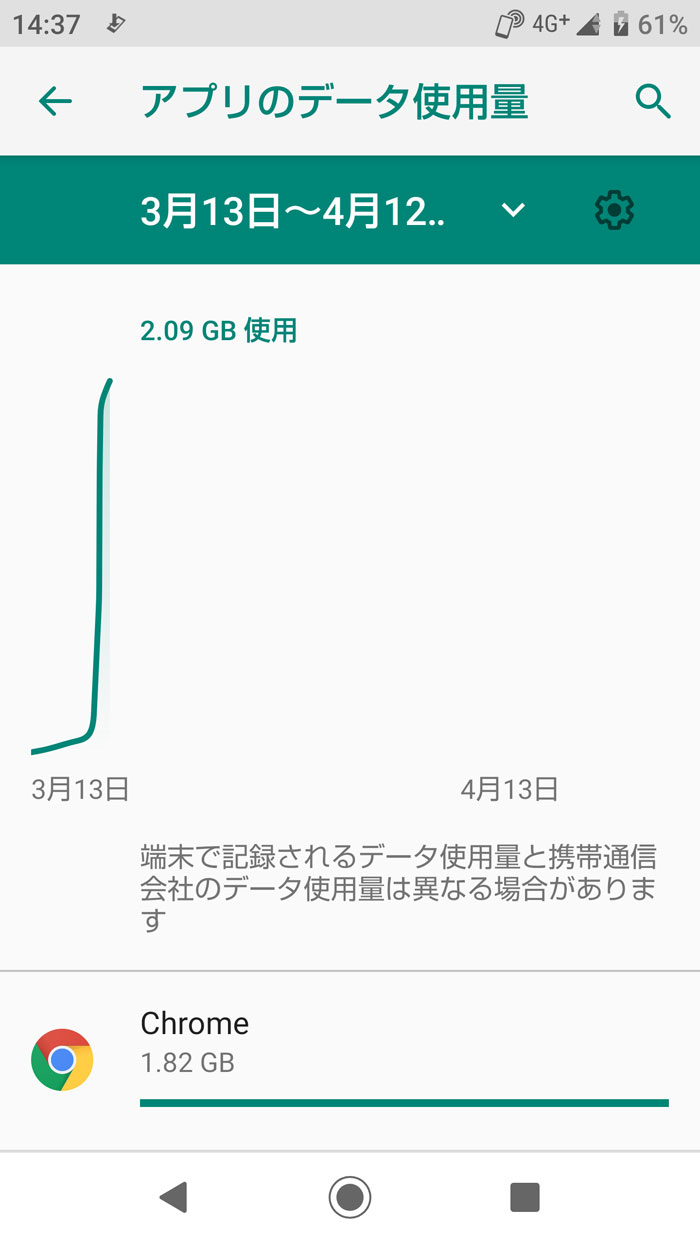Expand the 3月13日～4月12 date range dropdown
Viewport: 700px width, 1244px height.
(x=513, y=210)
